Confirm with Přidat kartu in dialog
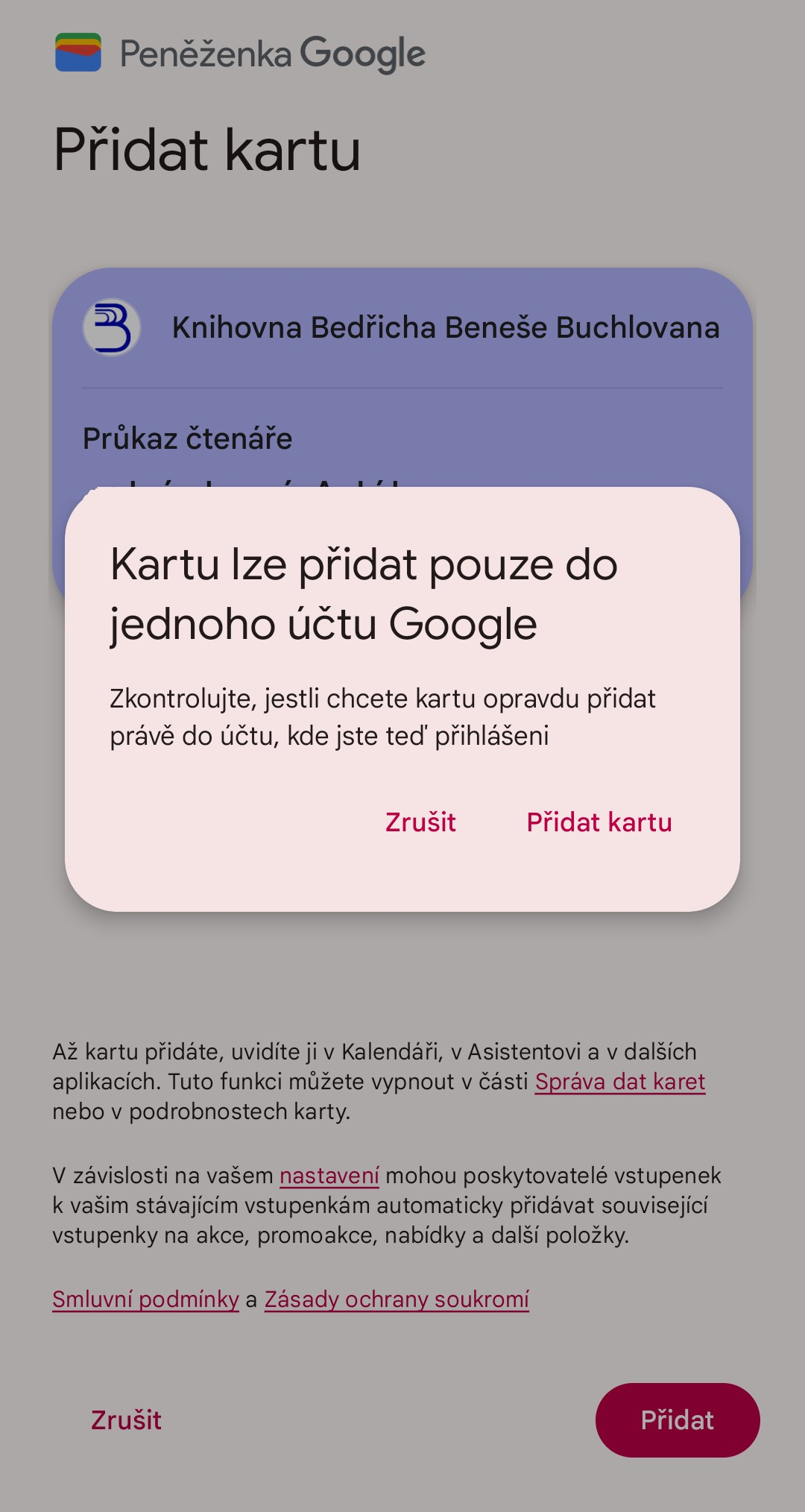 point(599,822)
